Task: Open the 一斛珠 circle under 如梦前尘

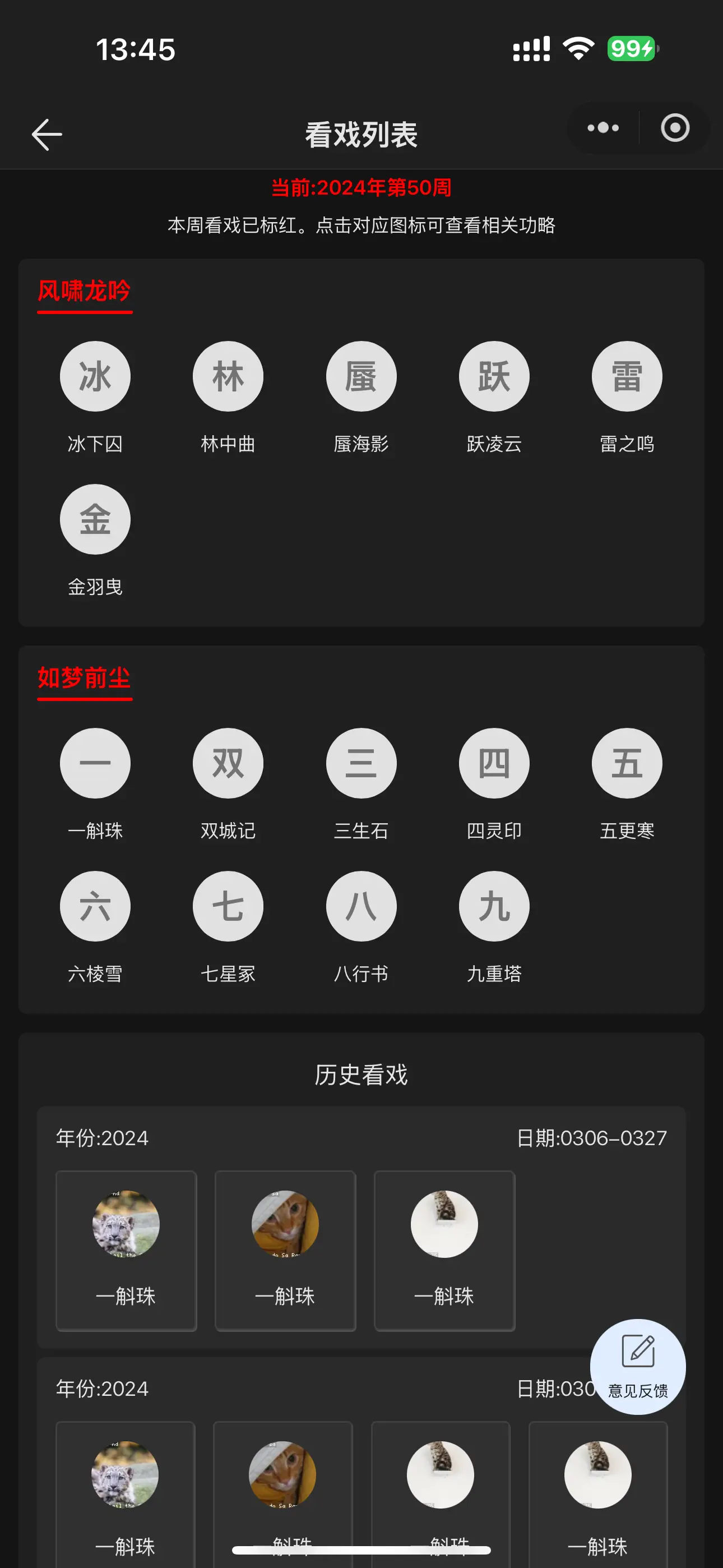Action: (95, 763)
